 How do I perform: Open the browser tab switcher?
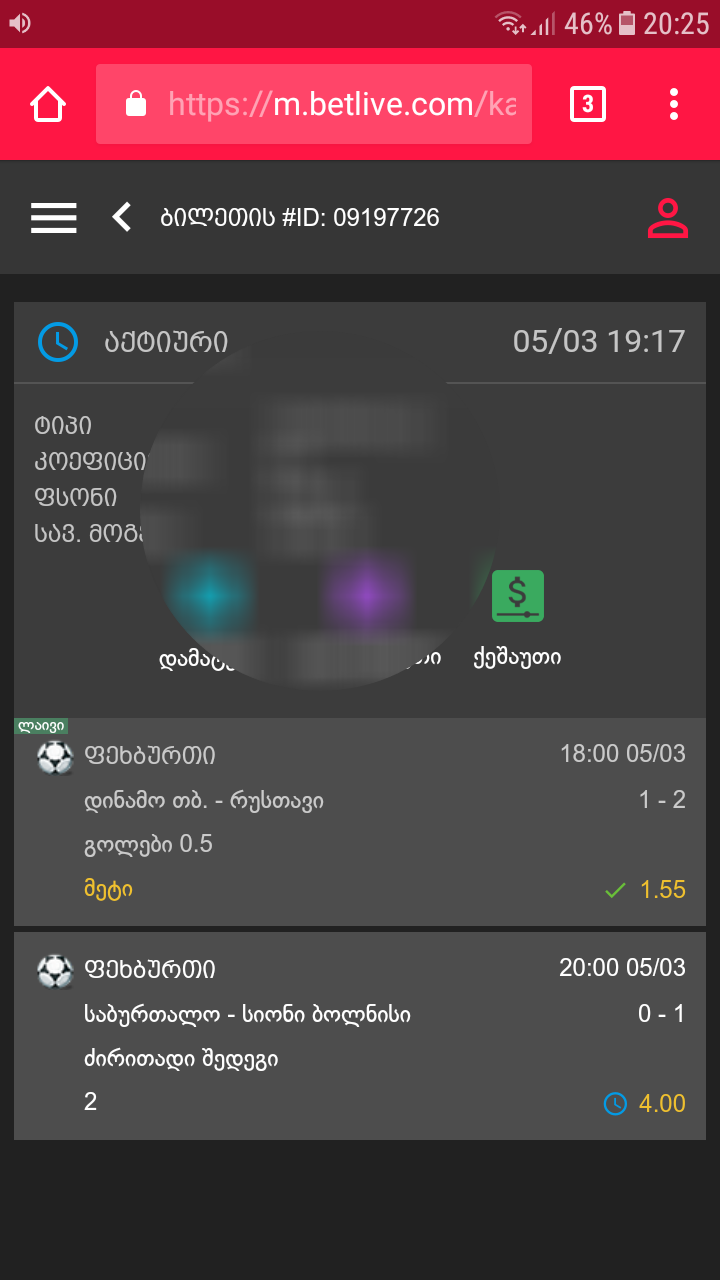587,104
